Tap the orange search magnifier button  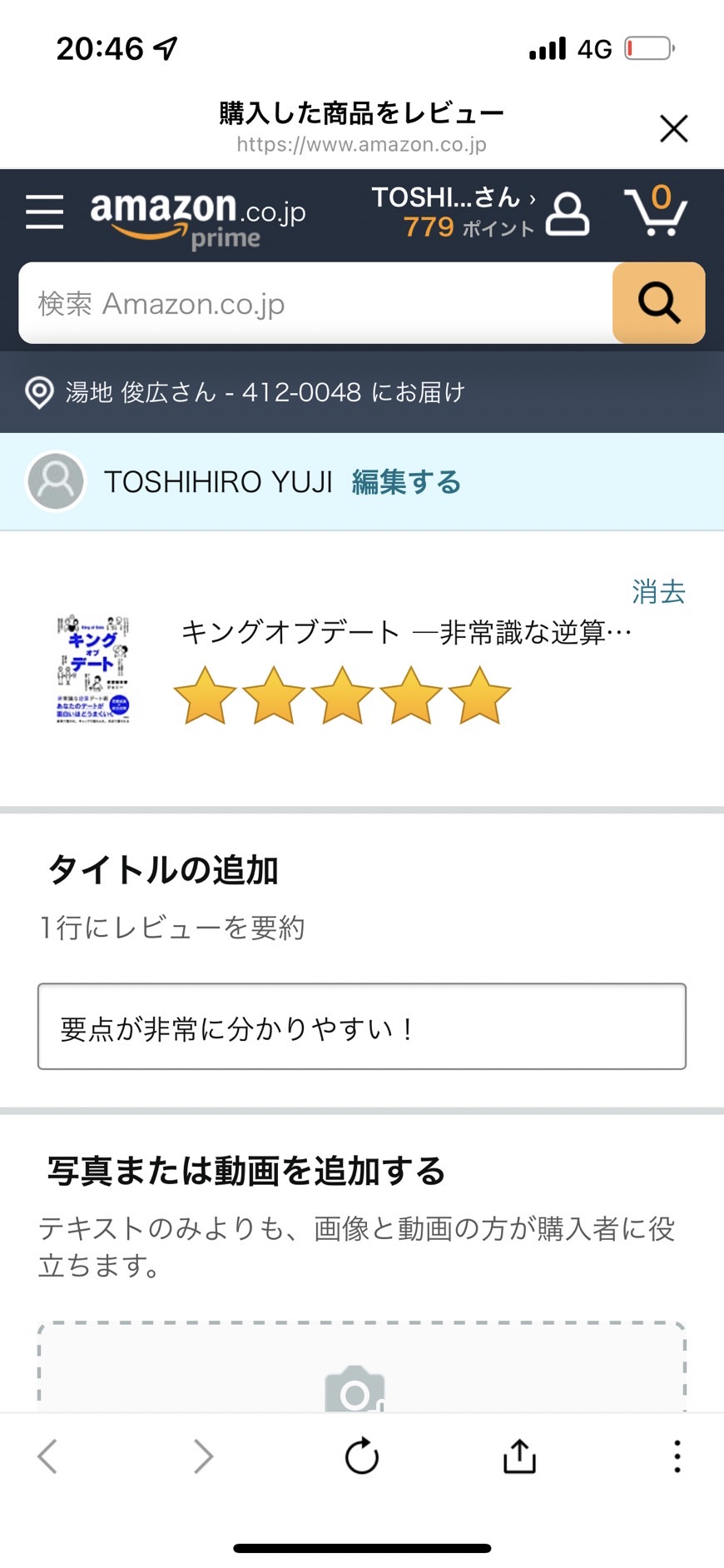(x=658, y=303)
